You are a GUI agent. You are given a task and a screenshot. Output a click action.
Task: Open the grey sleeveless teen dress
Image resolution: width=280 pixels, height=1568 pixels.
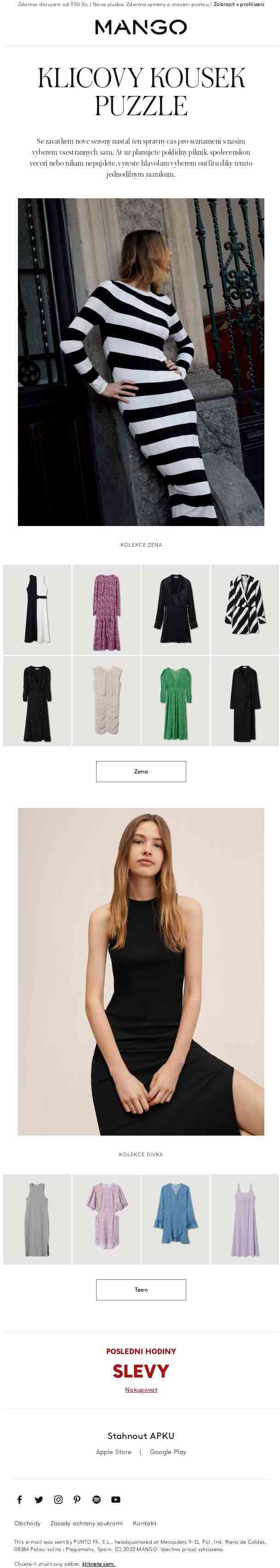(37, 1219)
